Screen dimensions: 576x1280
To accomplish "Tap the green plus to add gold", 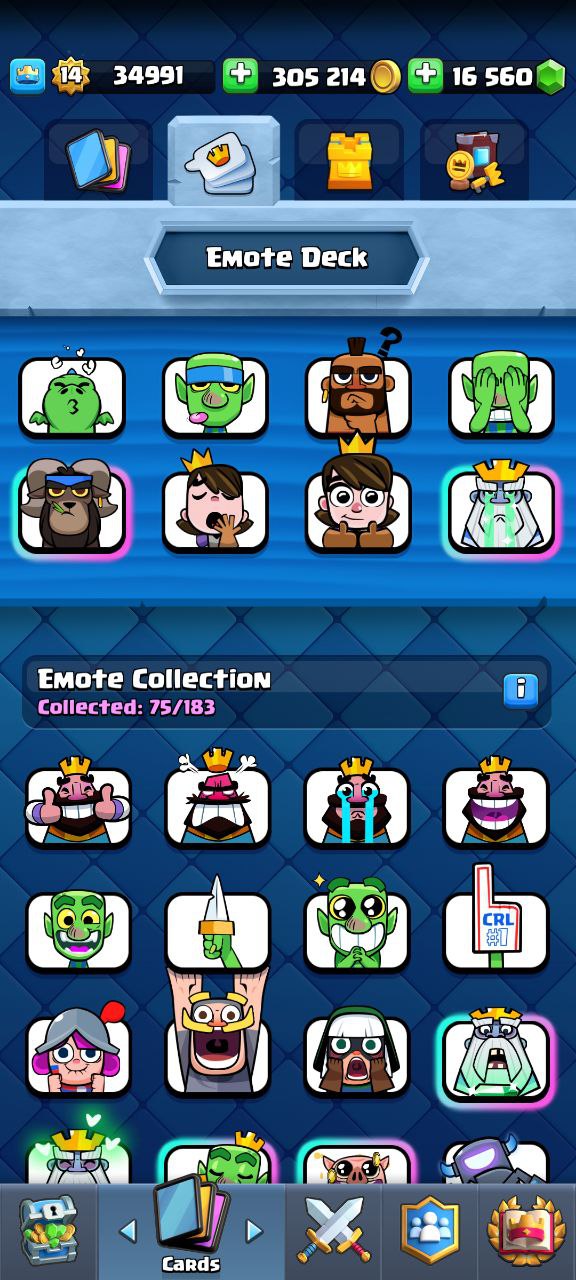I will point(240,77).
